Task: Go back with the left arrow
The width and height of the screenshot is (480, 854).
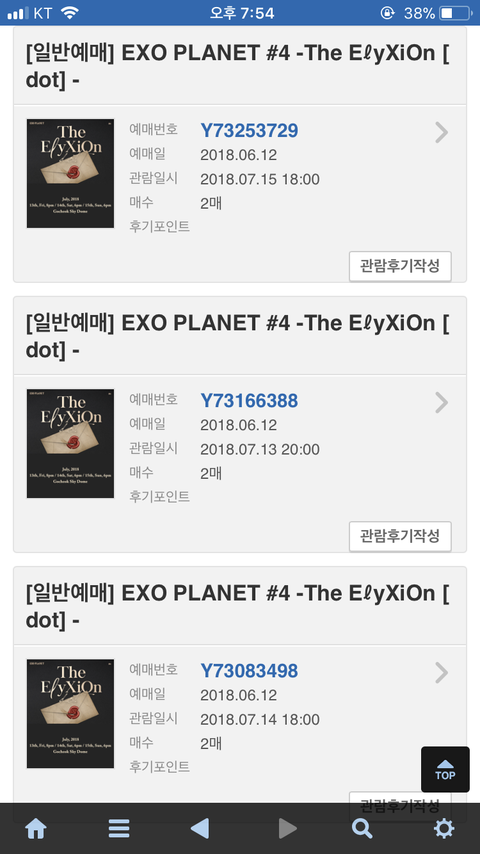Action: (x=199, y=829)
